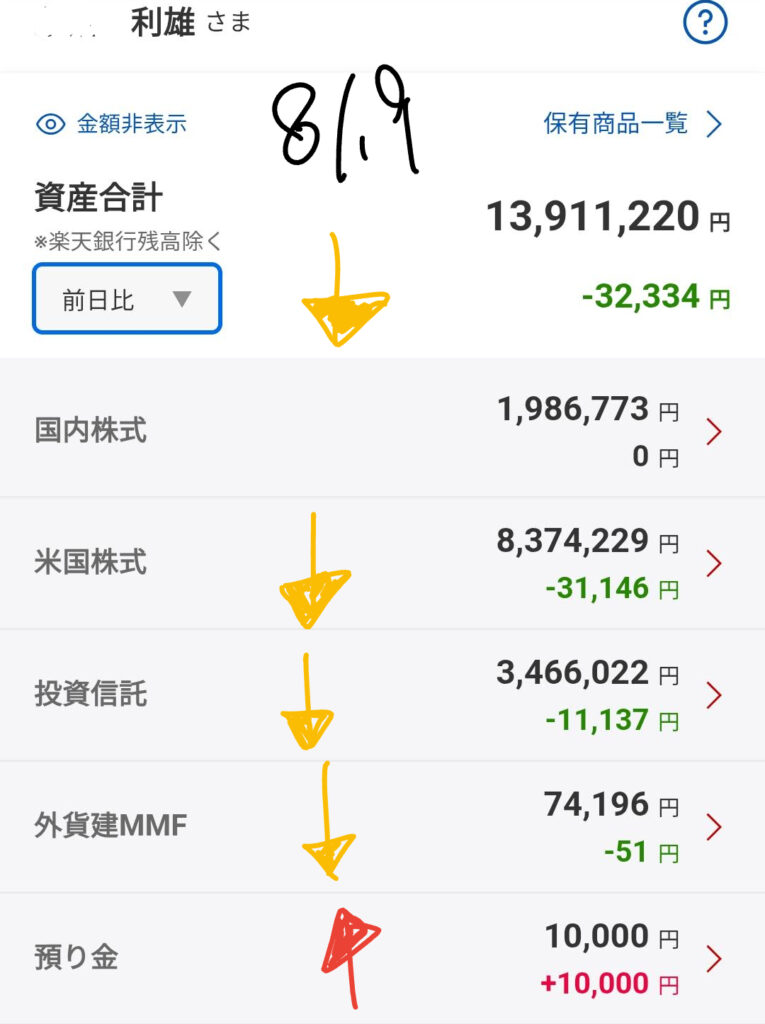Hide amounts with 金額非表示
Screen dimensions: 765x1024
tap(111, 123)
